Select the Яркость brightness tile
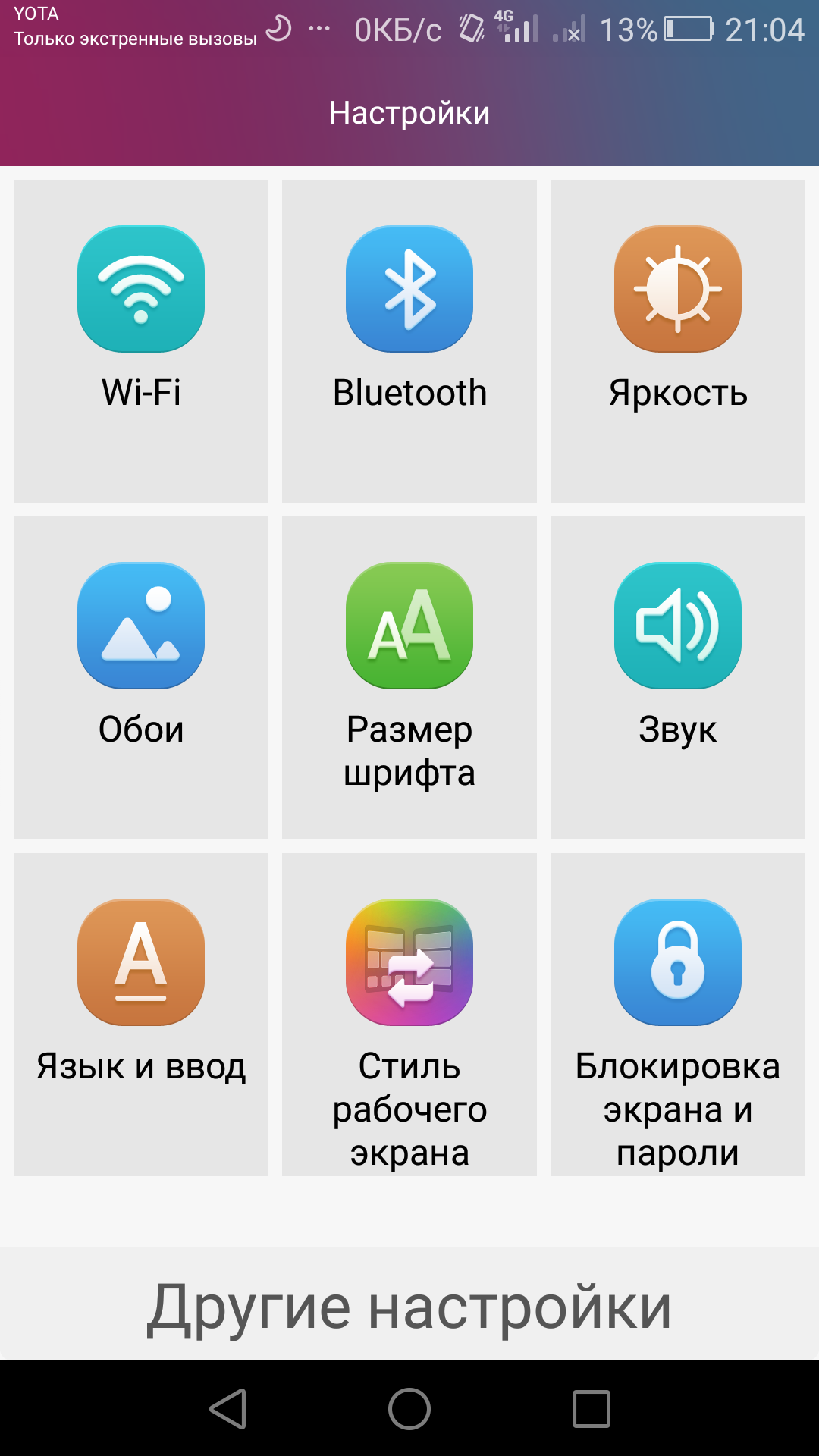The width and height of the screenshot is (819, 1456). point(678,341)
